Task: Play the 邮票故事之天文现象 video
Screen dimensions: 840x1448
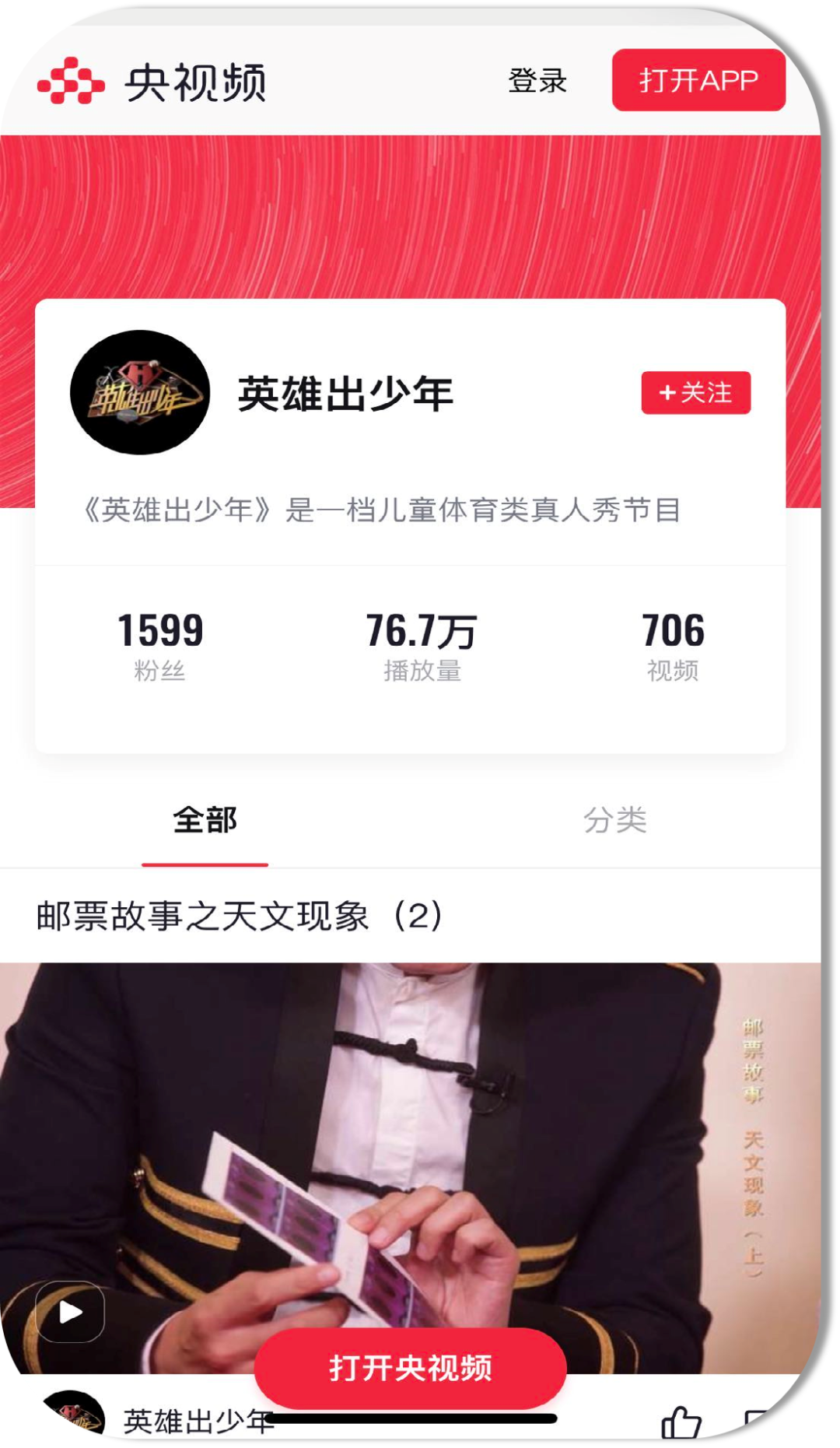Action: click(70, 1312)
